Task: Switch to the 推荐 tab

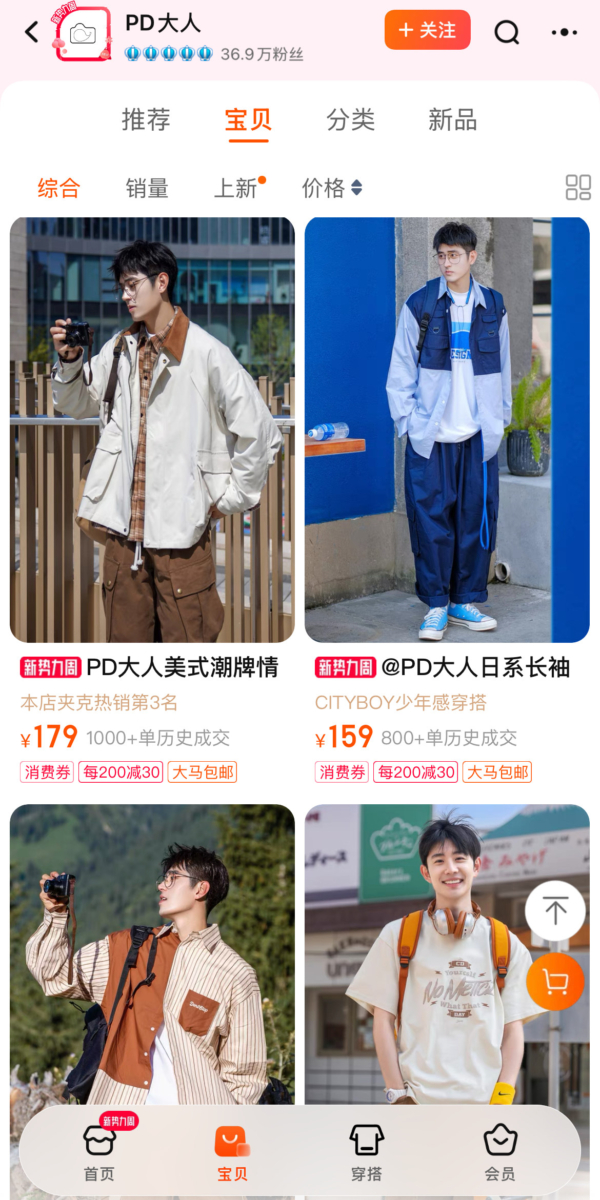Action: click(x=146, y=120)
